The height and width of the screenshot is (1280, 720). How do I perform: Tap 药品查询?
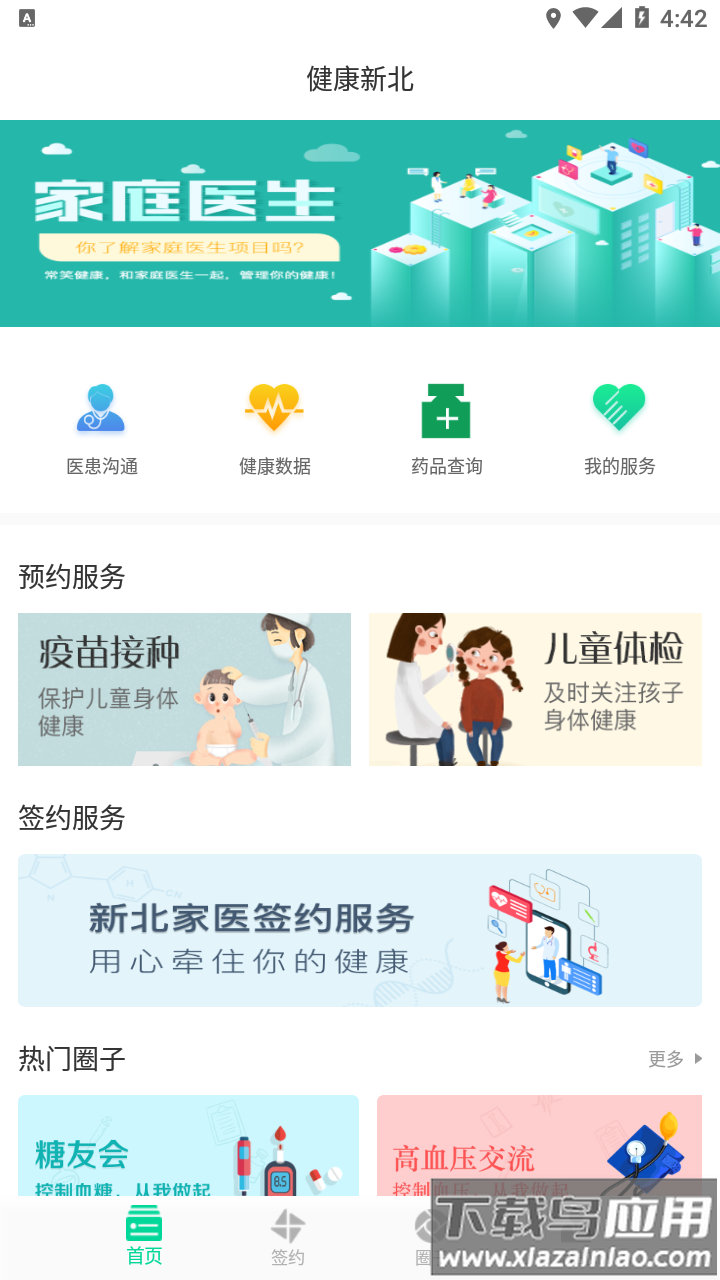[x=447, y=428]
